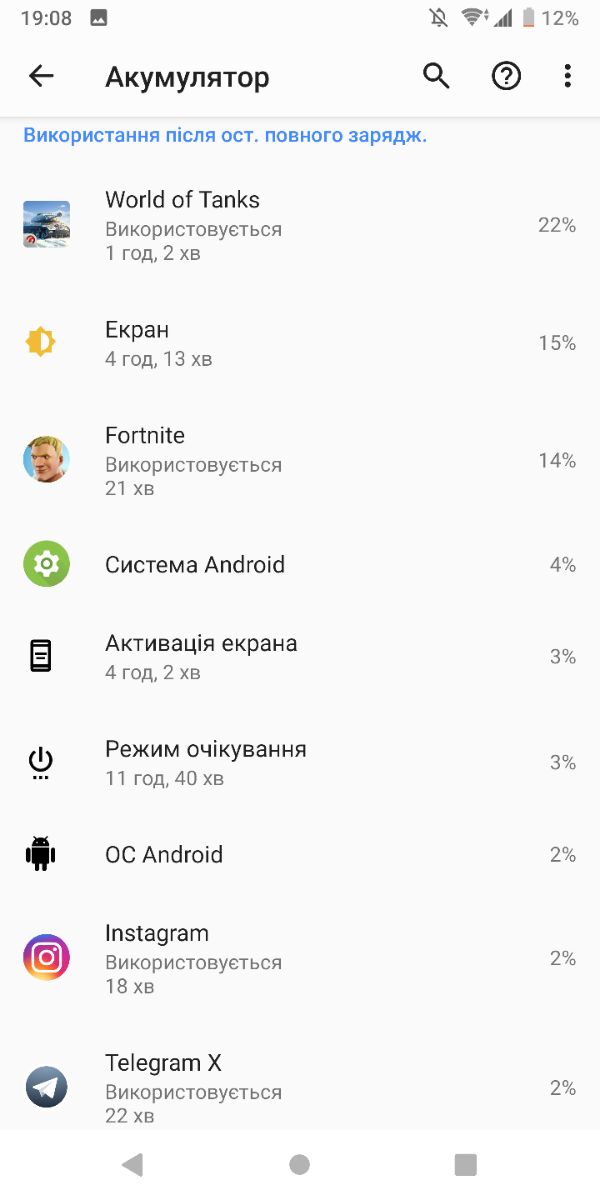Open recent apps with the square button
This screenshot has height=1200, width=600.
[465, 1164]
